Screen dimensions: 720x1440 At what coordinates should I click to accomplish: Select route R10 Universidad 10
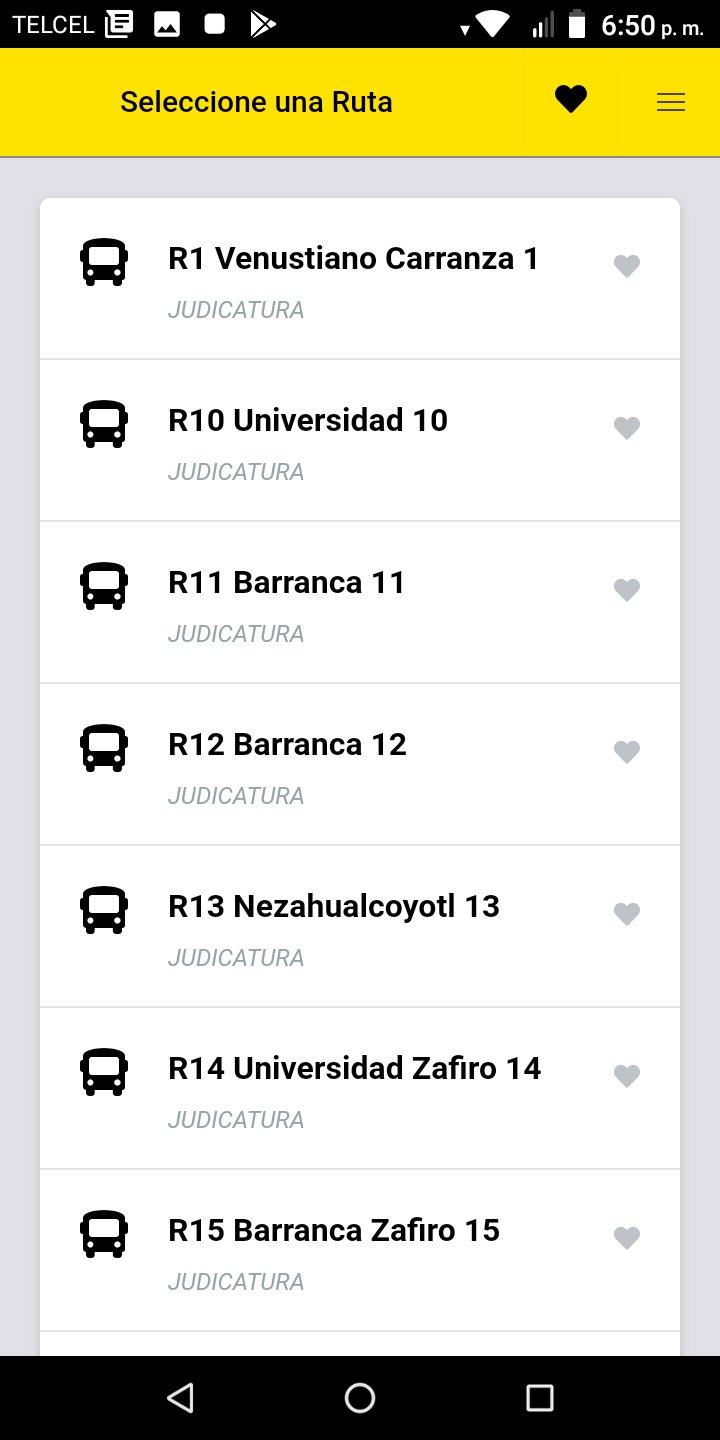click(308, 421)
